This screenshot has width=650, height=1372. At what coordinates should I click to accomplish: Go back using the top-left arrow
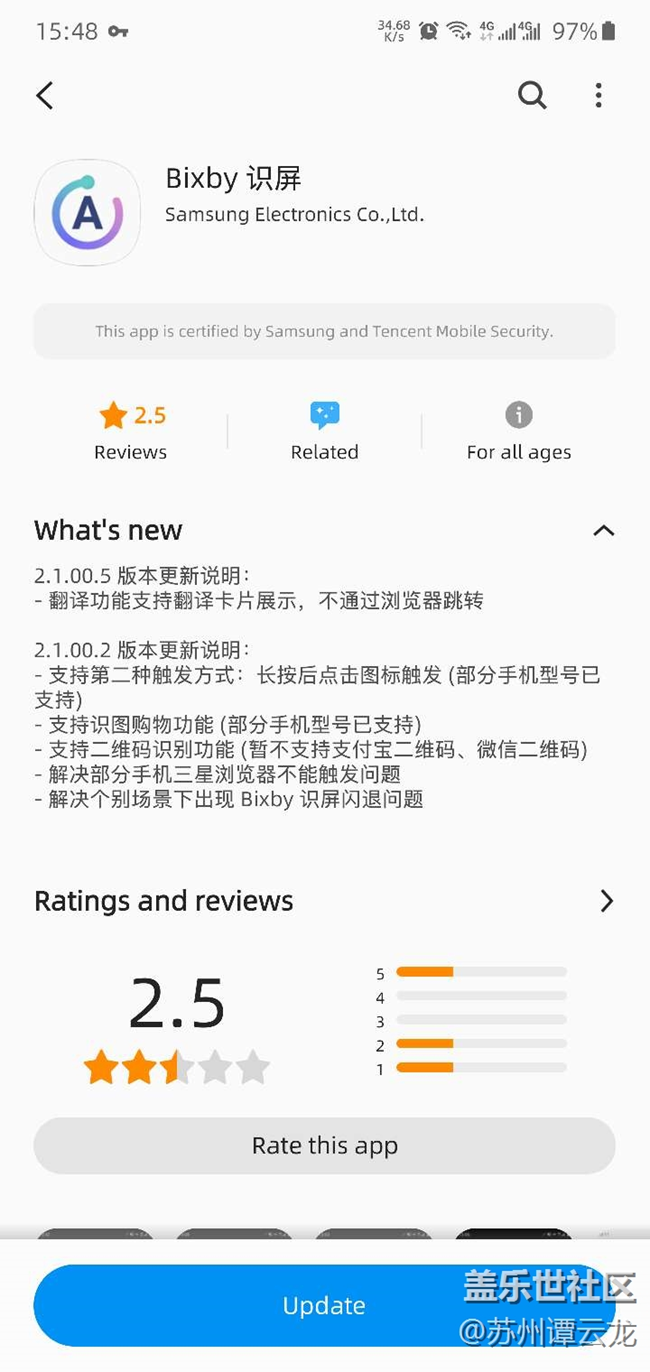point(44,95)
